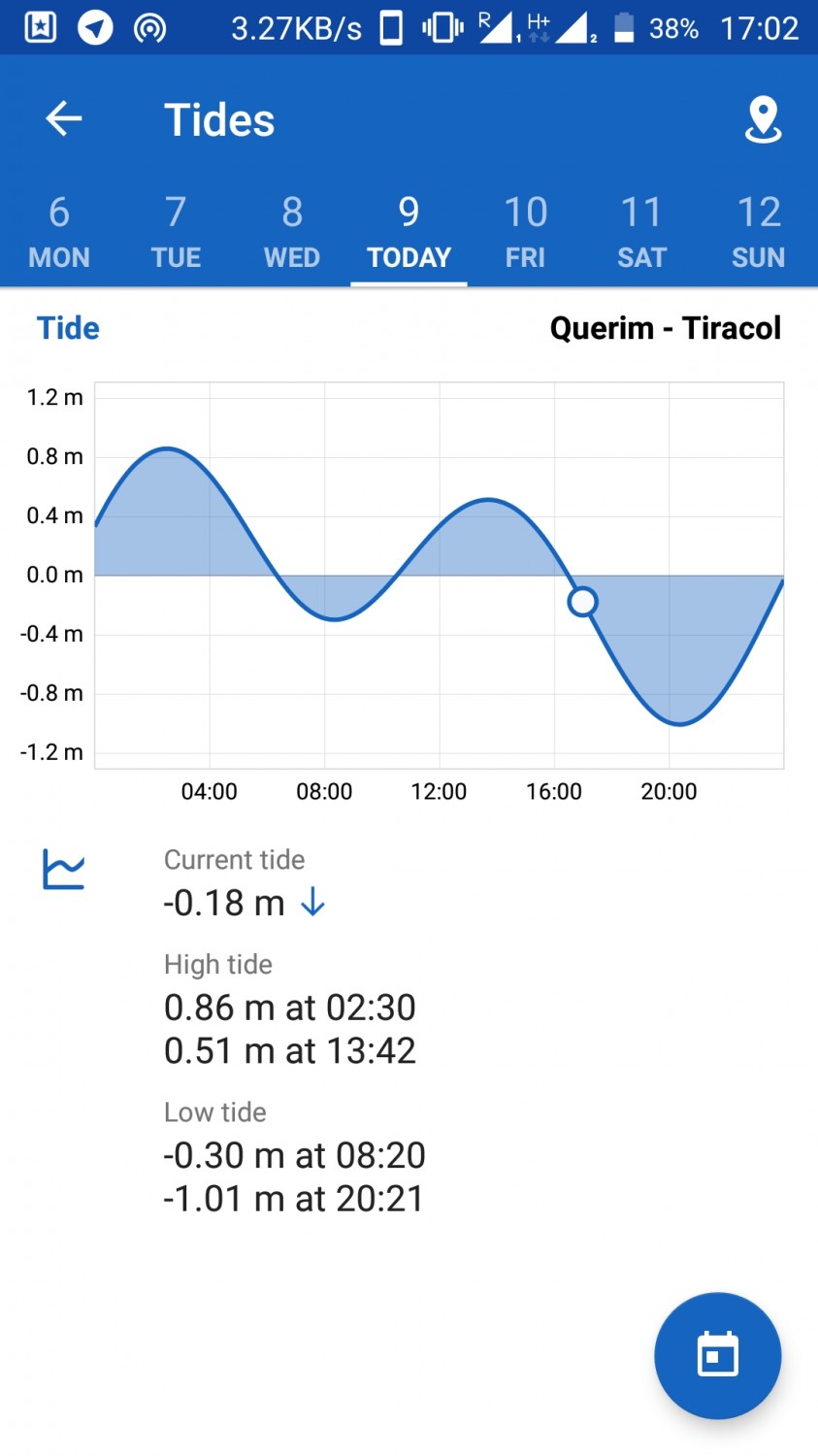The width and height of the screenshot is (818, 1456).
Task: Show Friday the 10th tides
Action: point(525,233)
